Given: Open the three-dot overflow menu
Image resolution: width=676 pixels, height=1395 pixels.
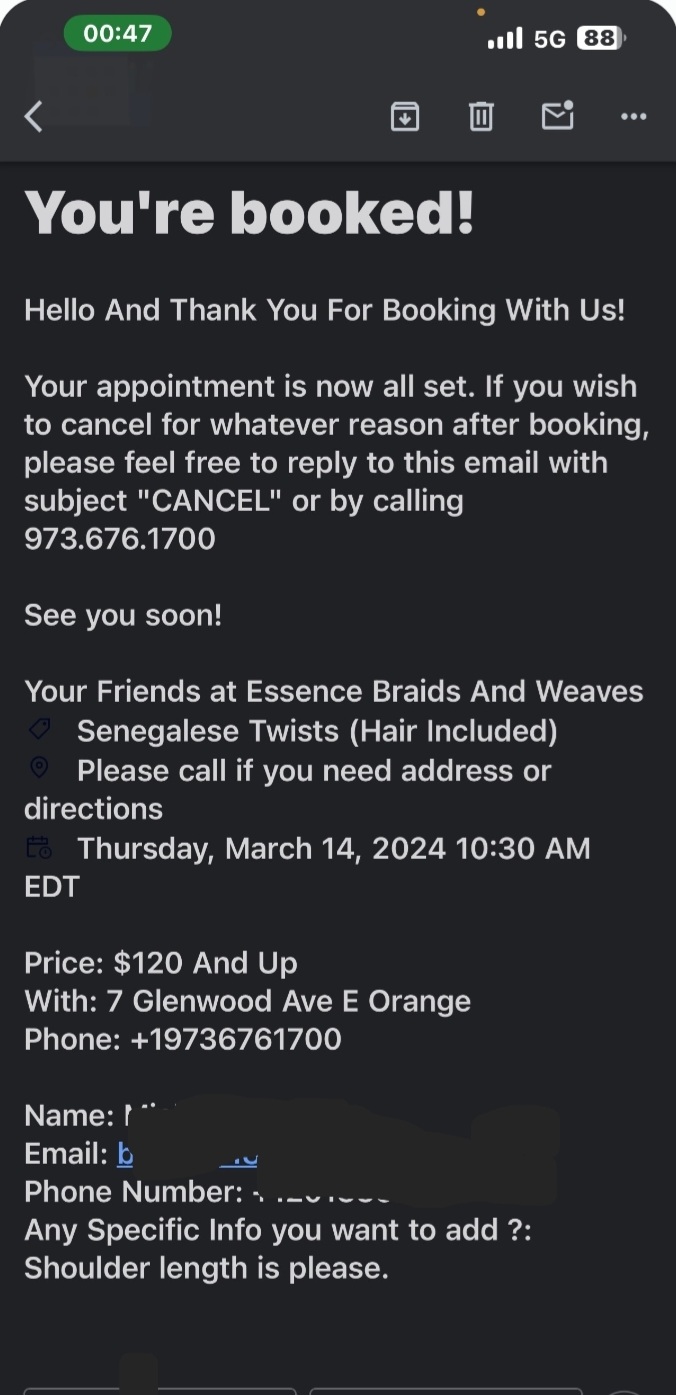Looking at the screenshot, I should 633,117.
